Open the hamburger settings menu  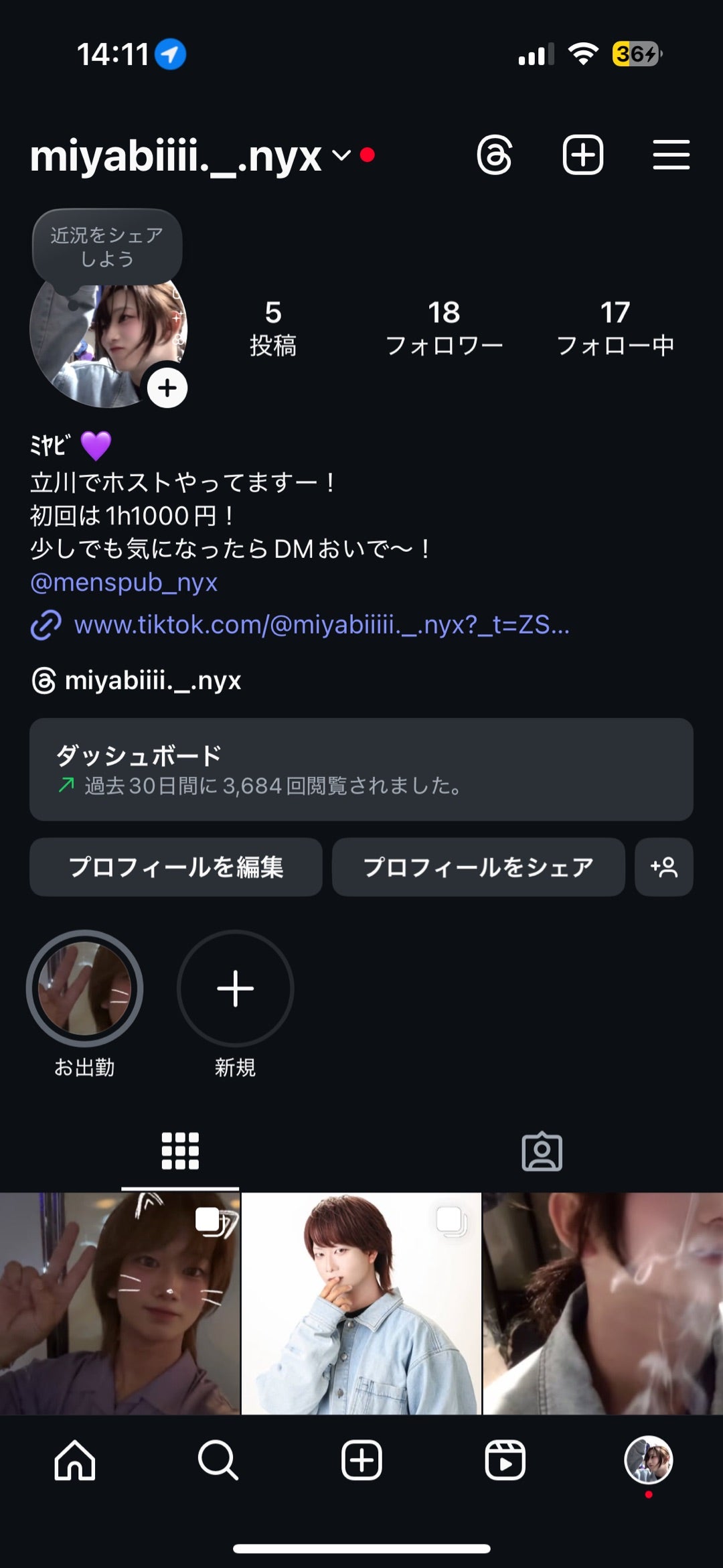pyautogui.click(x=671, y=155)
